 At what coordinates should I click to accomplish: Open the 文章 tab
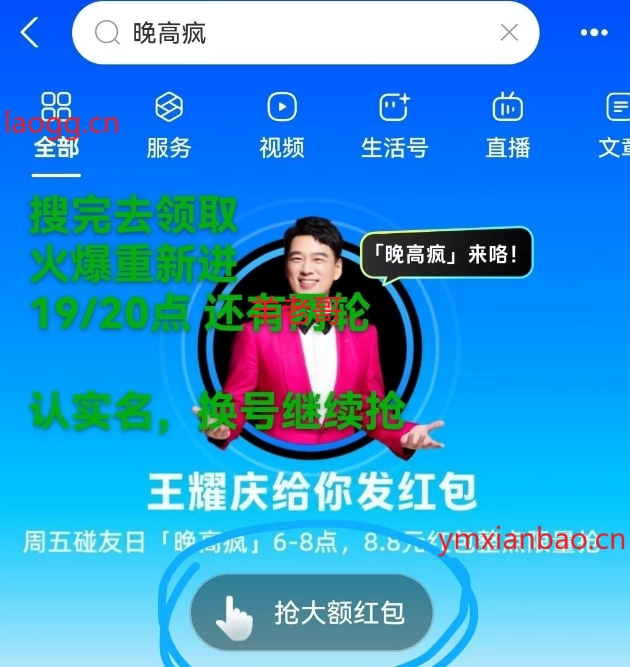coord(614,127)
